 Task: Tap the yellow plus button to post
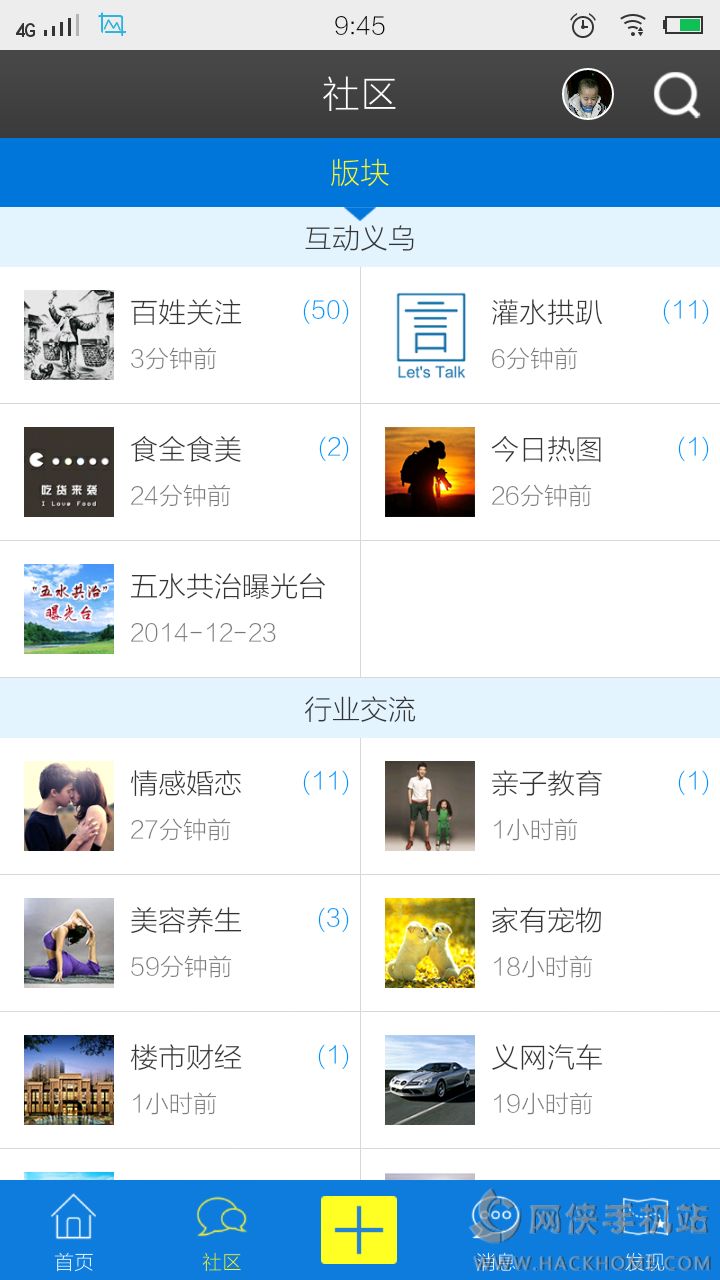[359, 1230]
